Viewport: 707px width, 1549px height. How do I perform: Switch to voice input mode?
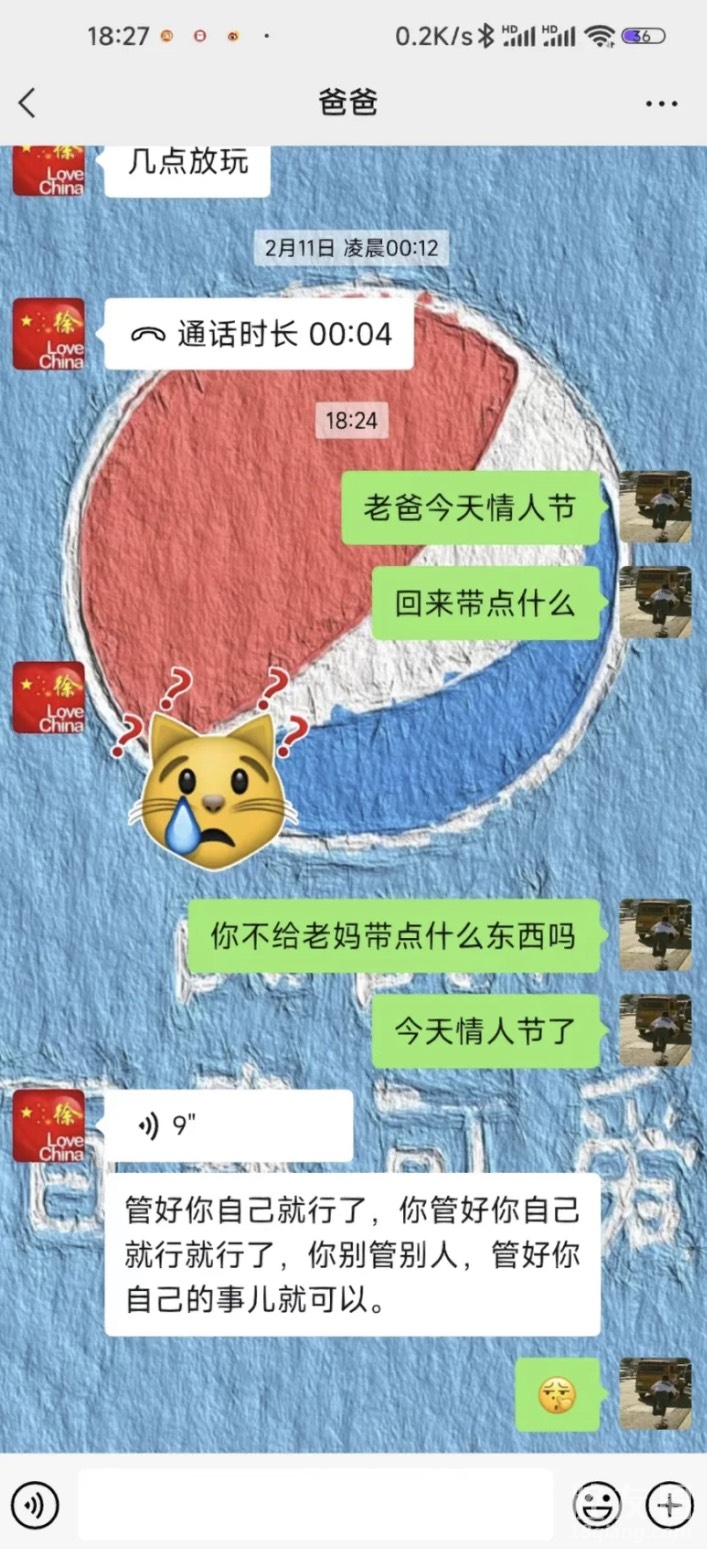pyautogui.click(x=35, y=1504)
